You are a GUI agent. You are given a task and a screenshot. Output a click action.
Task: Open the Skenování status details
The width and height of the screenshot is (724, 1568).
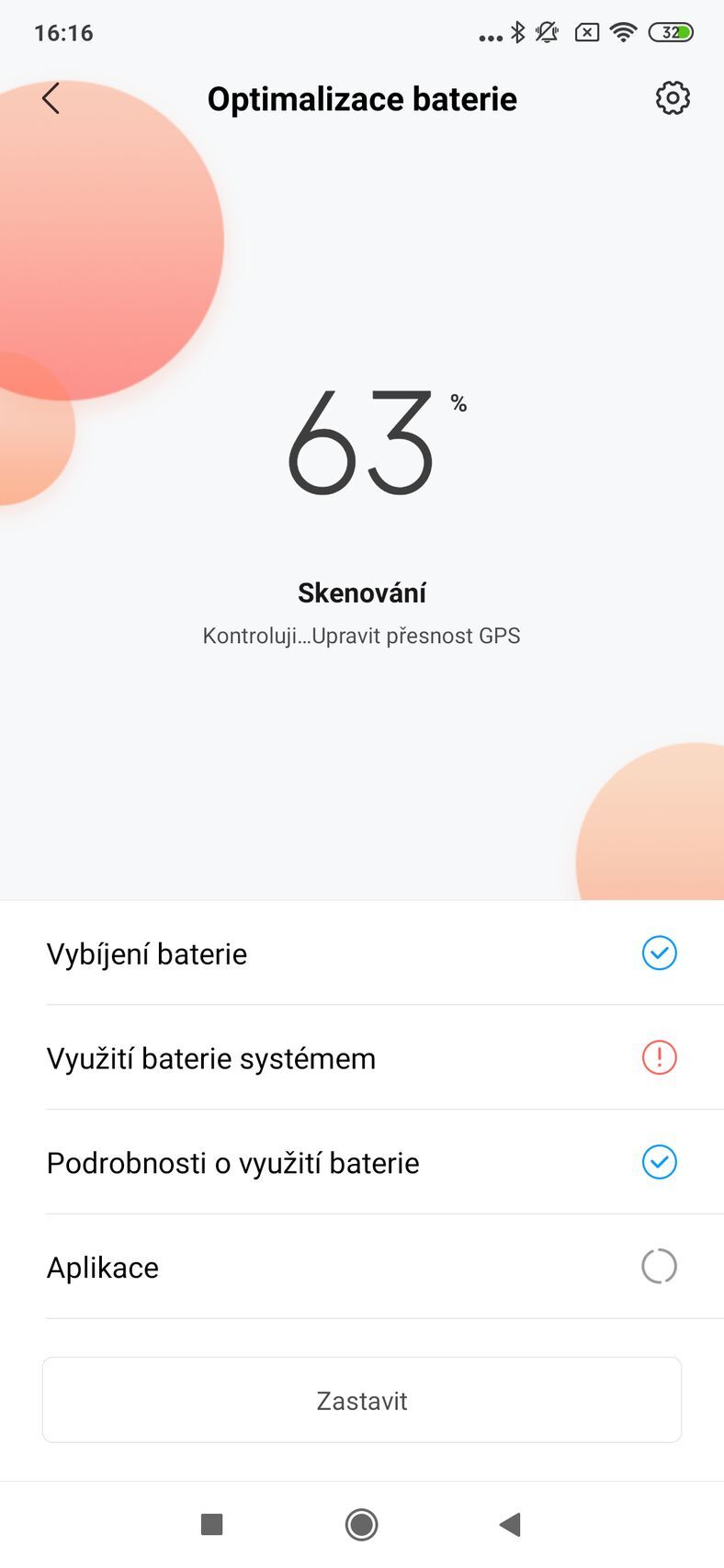(x=361, y=592)
